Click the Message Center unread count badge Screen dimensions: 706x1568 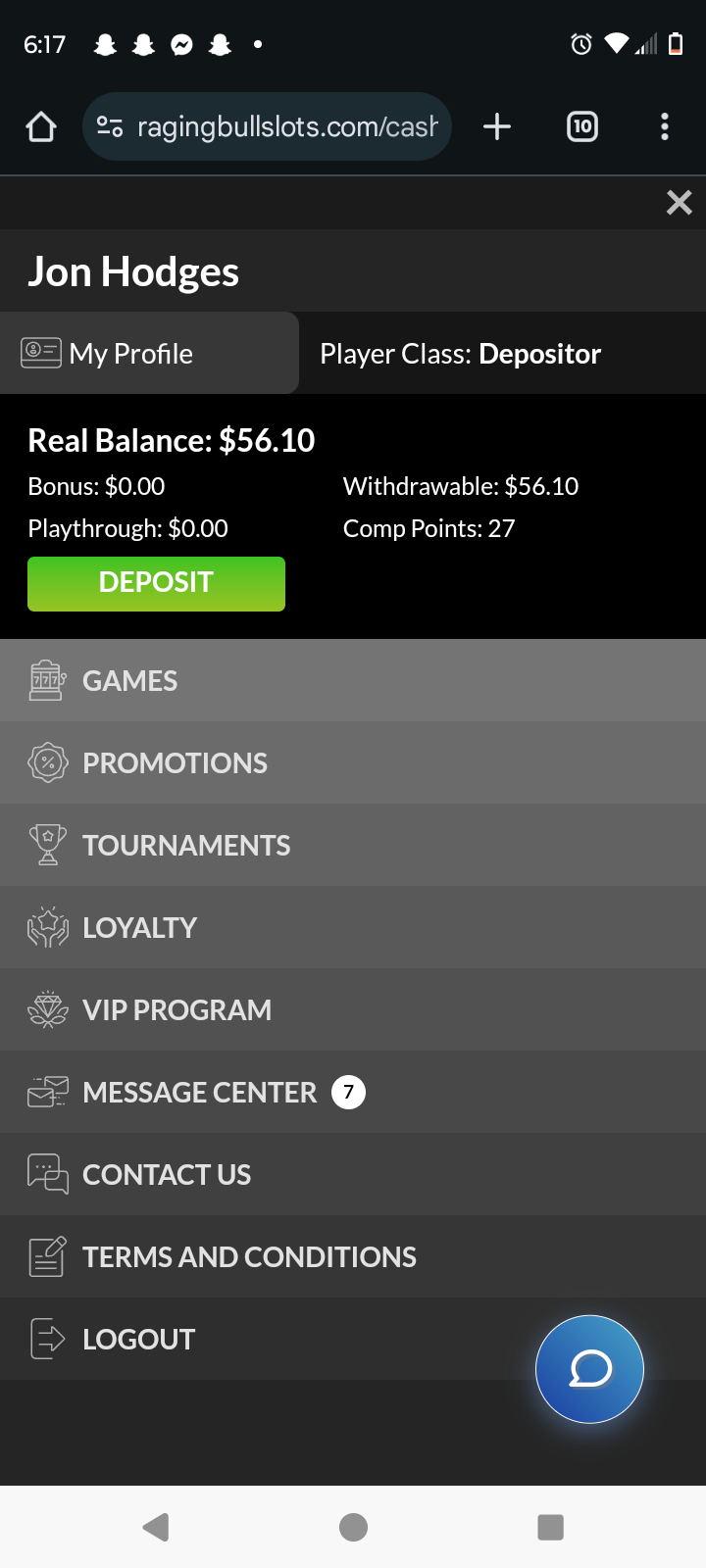point(348,1091)
